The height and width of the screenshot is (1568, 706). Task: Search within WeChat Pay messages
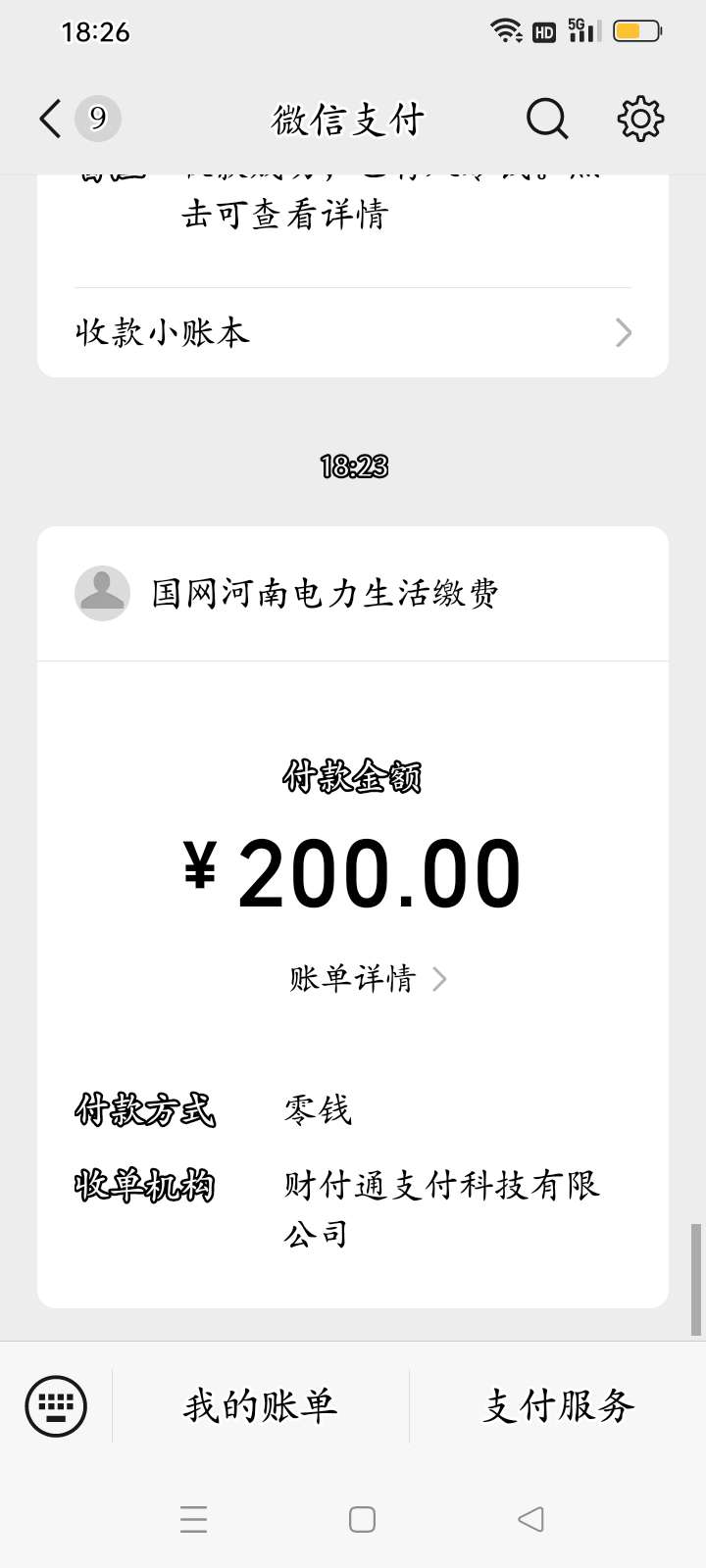point(546,120)
